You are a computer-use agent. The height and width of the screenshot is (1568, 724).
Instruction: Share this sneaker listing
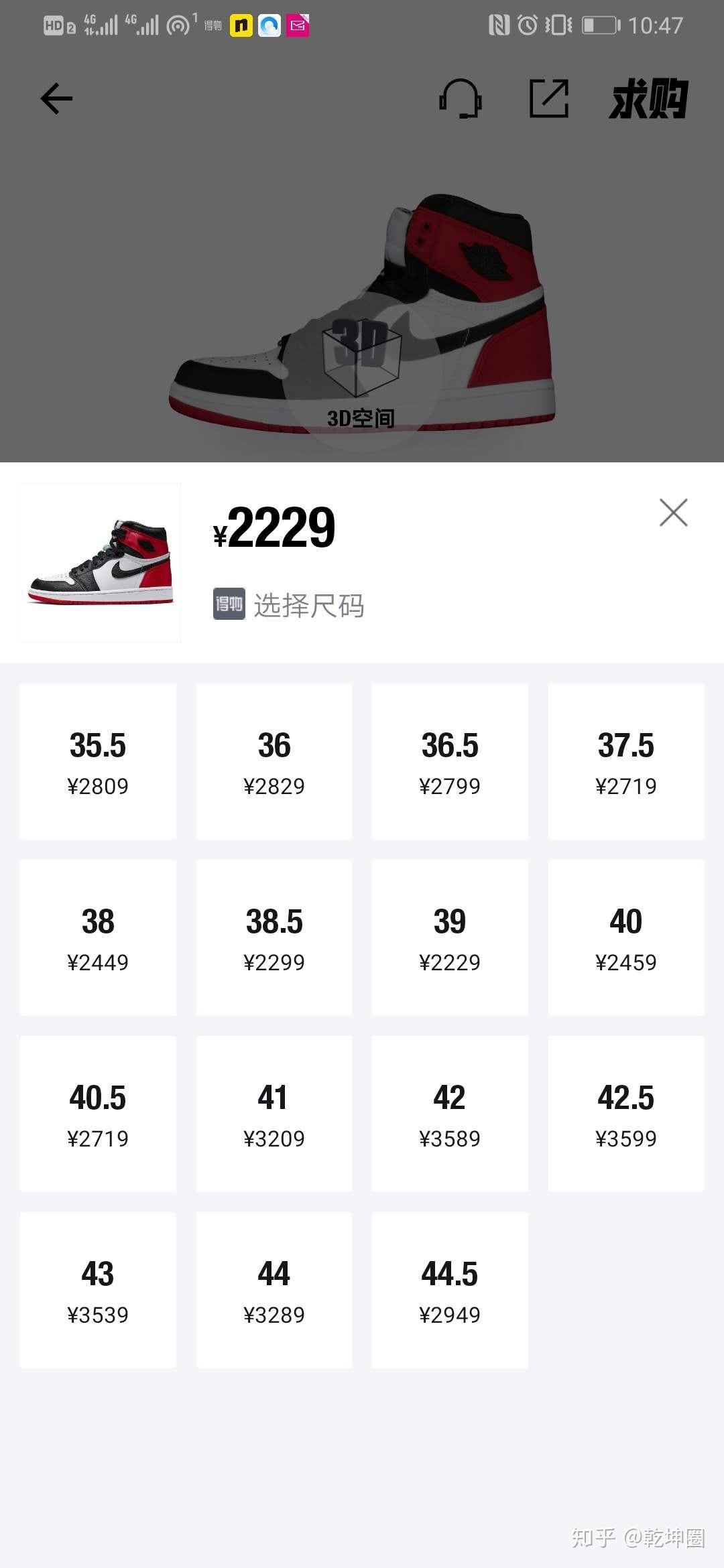tap(549, 99)
